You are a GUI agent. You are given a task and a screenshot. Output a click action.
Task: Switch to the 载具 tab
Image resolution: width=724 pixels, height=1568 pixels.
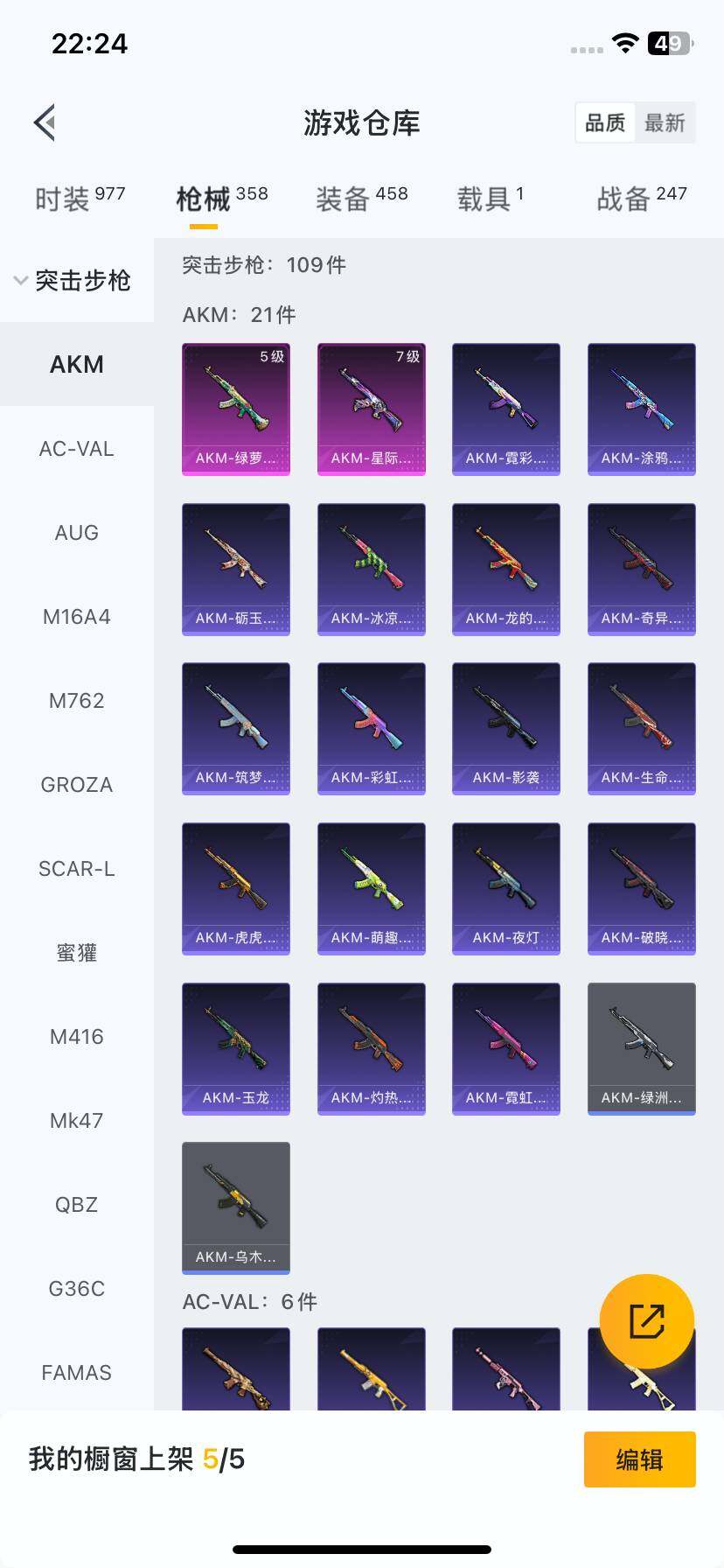490,199
